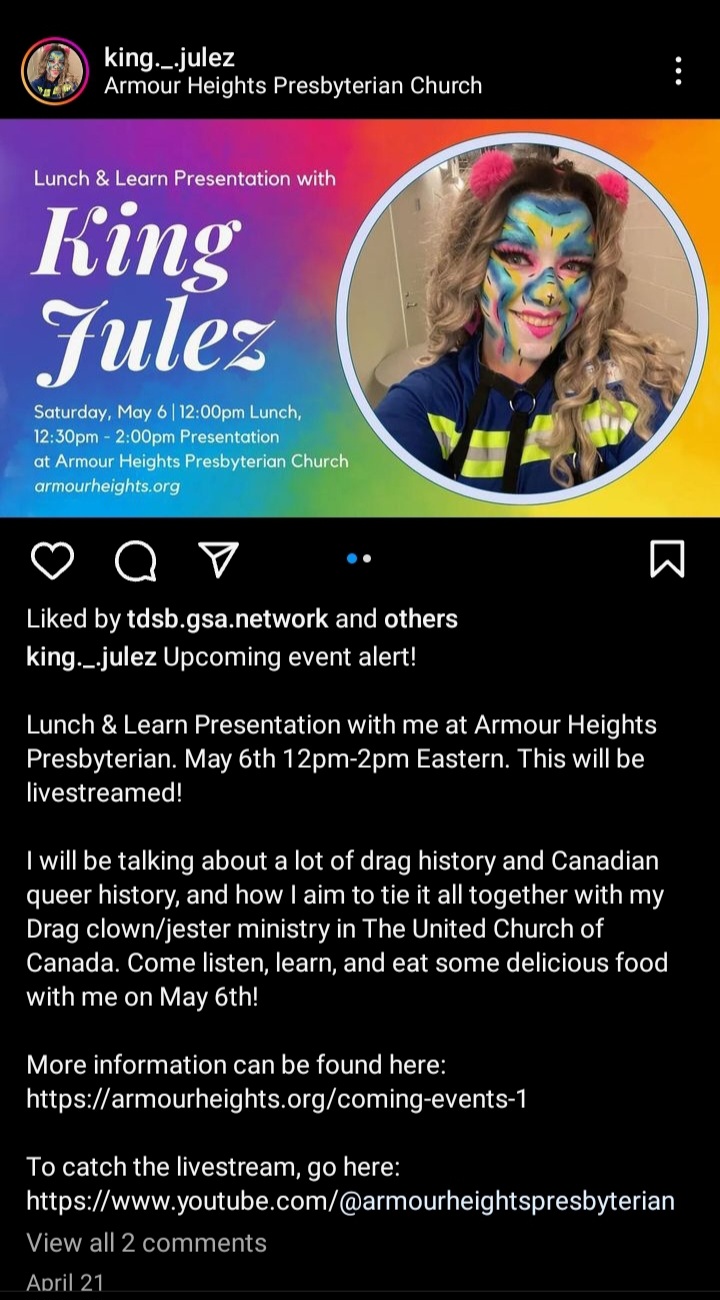View all 2 comments
This screenshot has width=720, height=1300.
point(146,1243)
